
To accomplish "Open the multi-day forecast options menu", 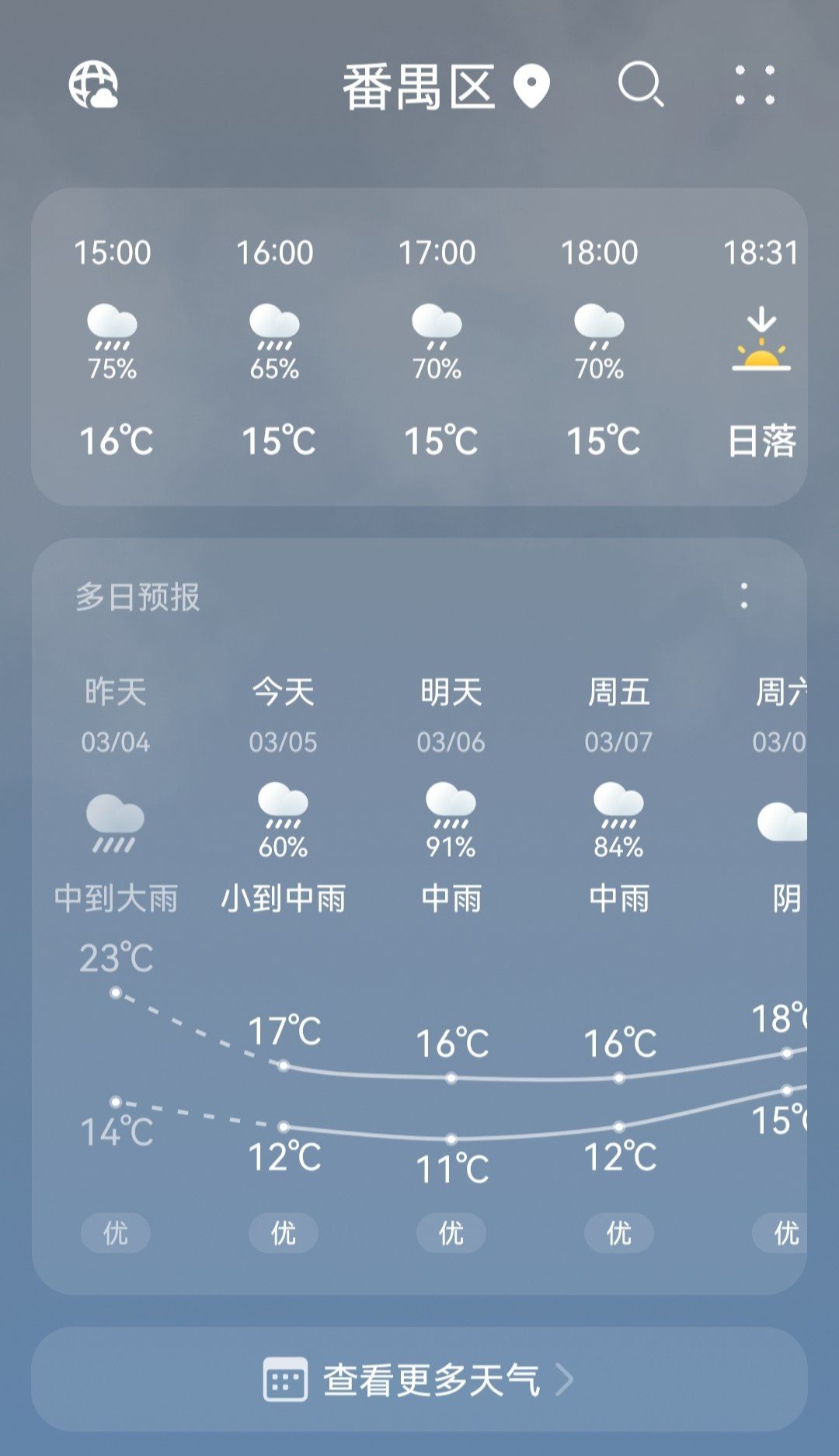I will point(744,596).
